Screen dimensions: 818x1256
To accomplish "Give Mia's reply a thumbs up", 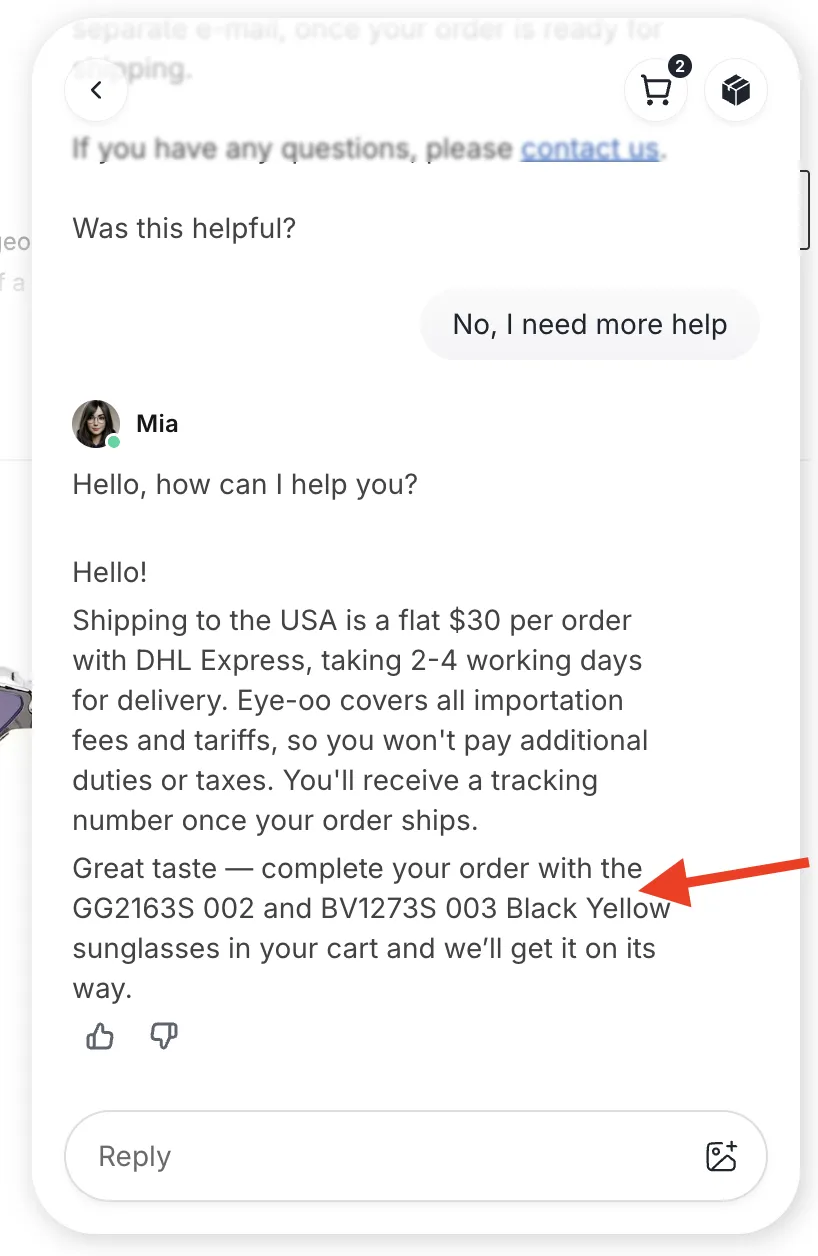I will (x=100, y=1037).
